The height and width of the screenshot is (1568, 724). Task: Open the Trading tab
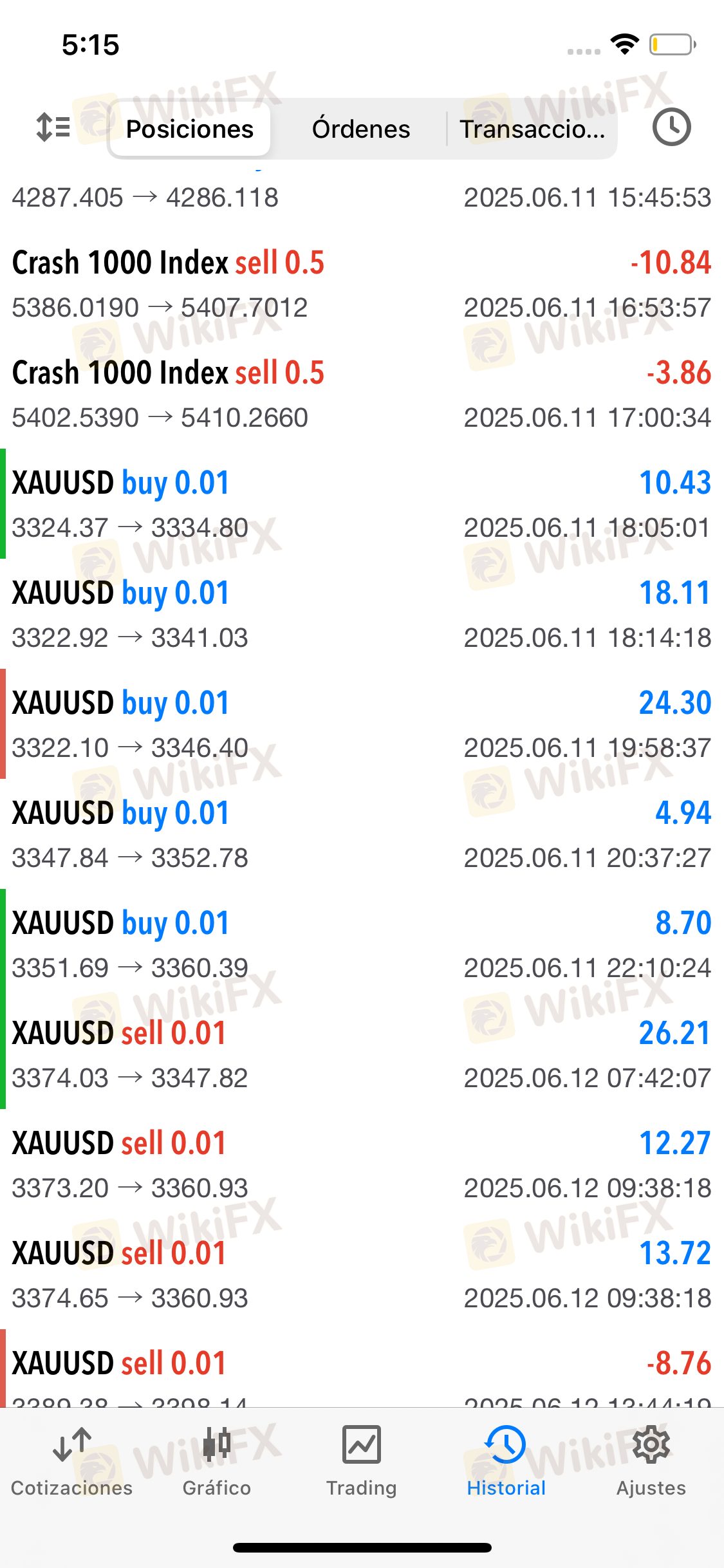pos(362,1462)
